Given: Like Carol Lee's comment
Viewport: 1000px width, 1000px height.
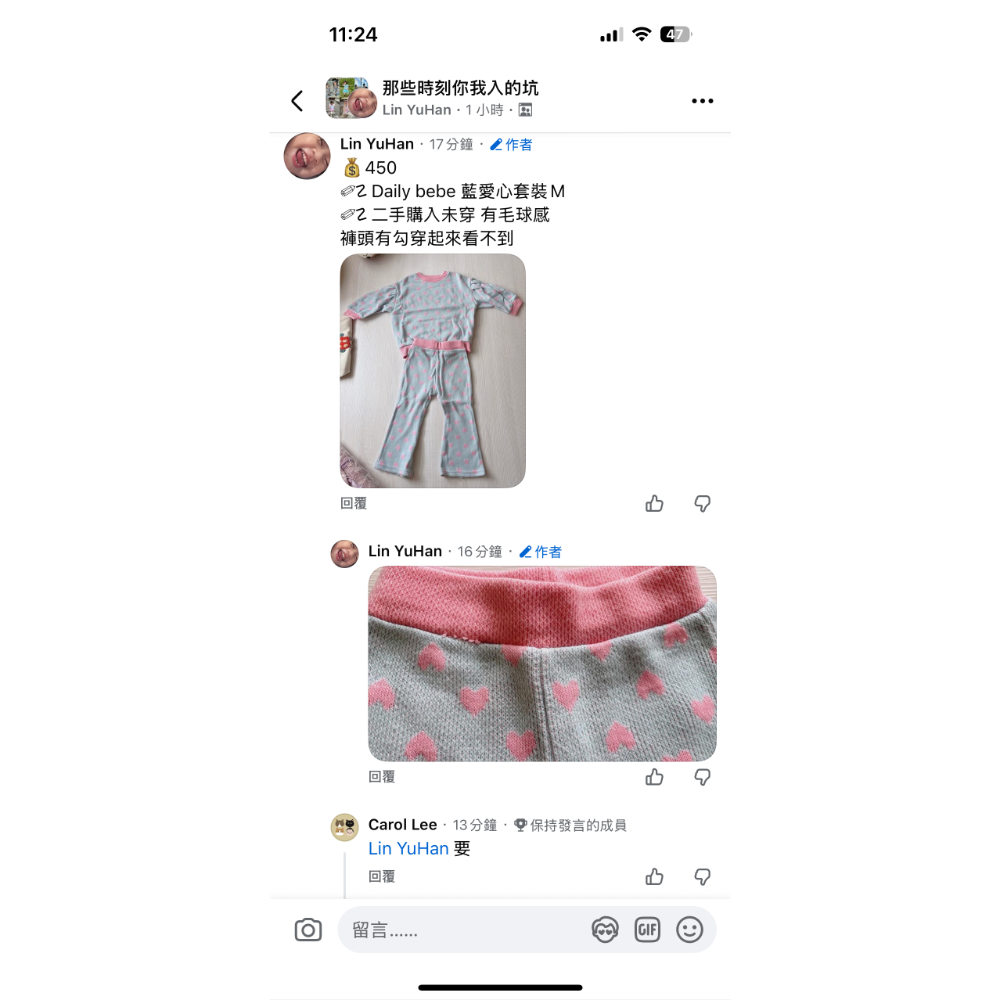Looking at the screenshot, I should pyautogui.click(x=655, y=877).
